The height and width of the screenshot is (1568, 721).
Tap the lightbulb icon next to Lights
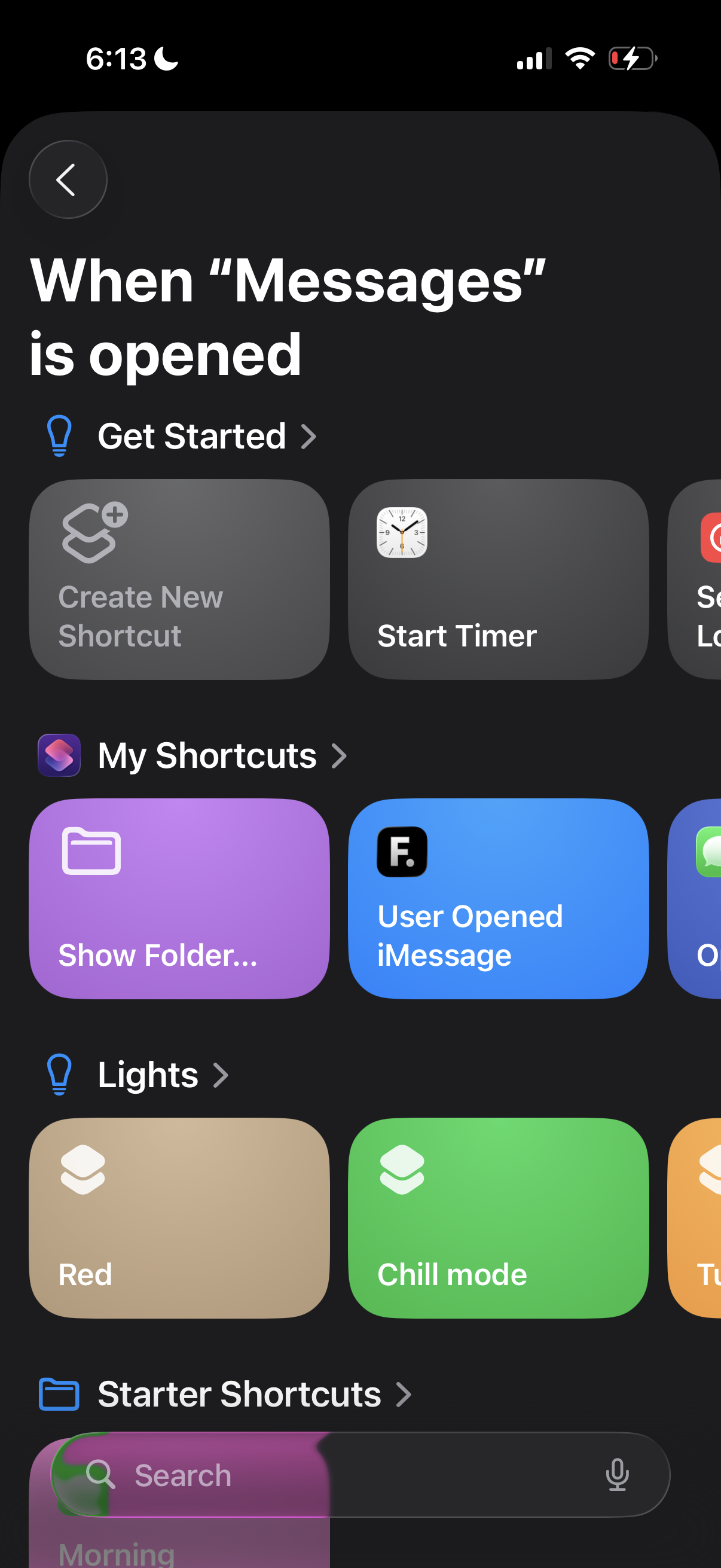(x=59, y=1073)
